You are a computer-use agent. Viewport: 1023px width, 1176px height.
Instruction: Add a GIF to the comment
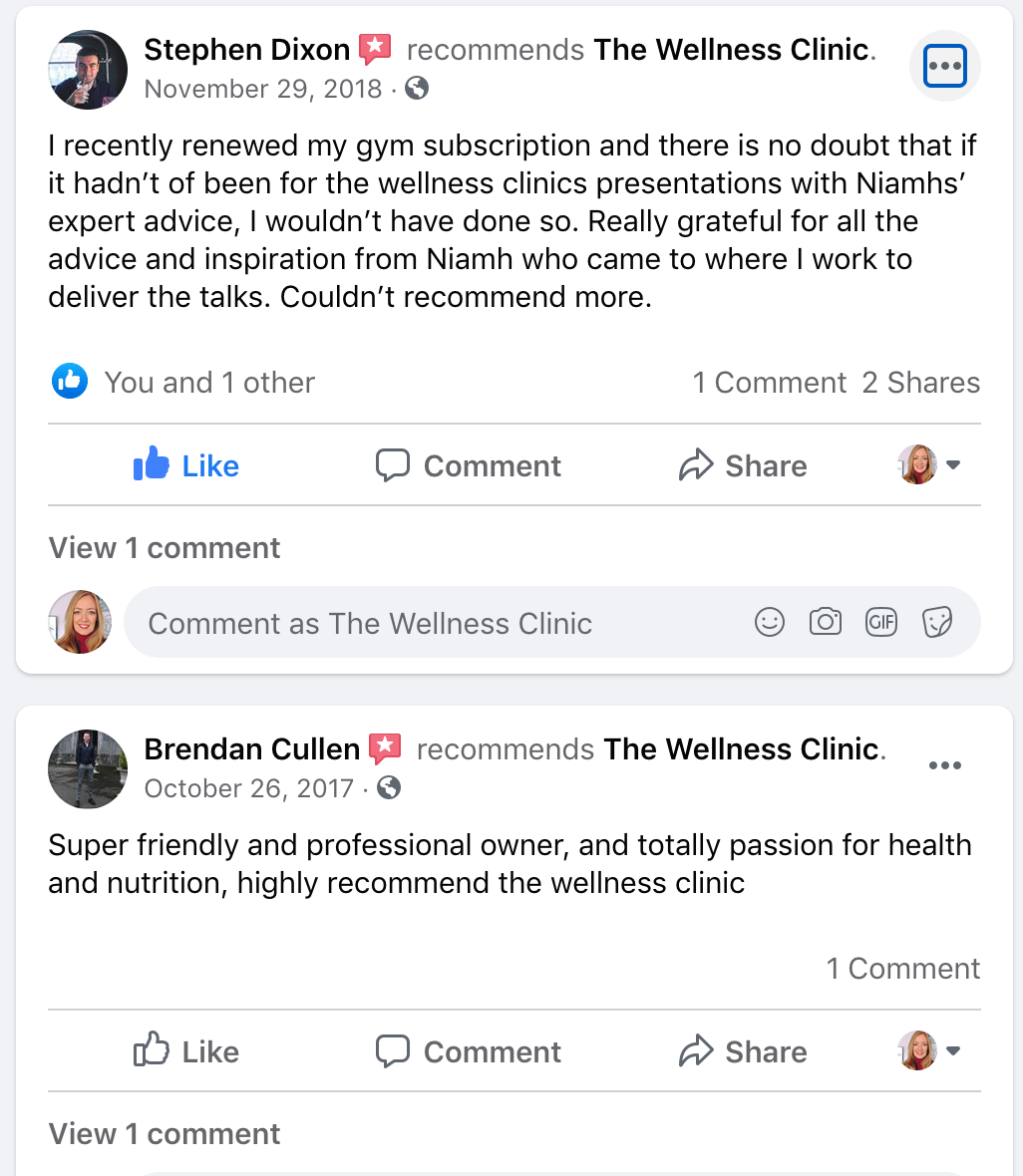tap(880, 623)
